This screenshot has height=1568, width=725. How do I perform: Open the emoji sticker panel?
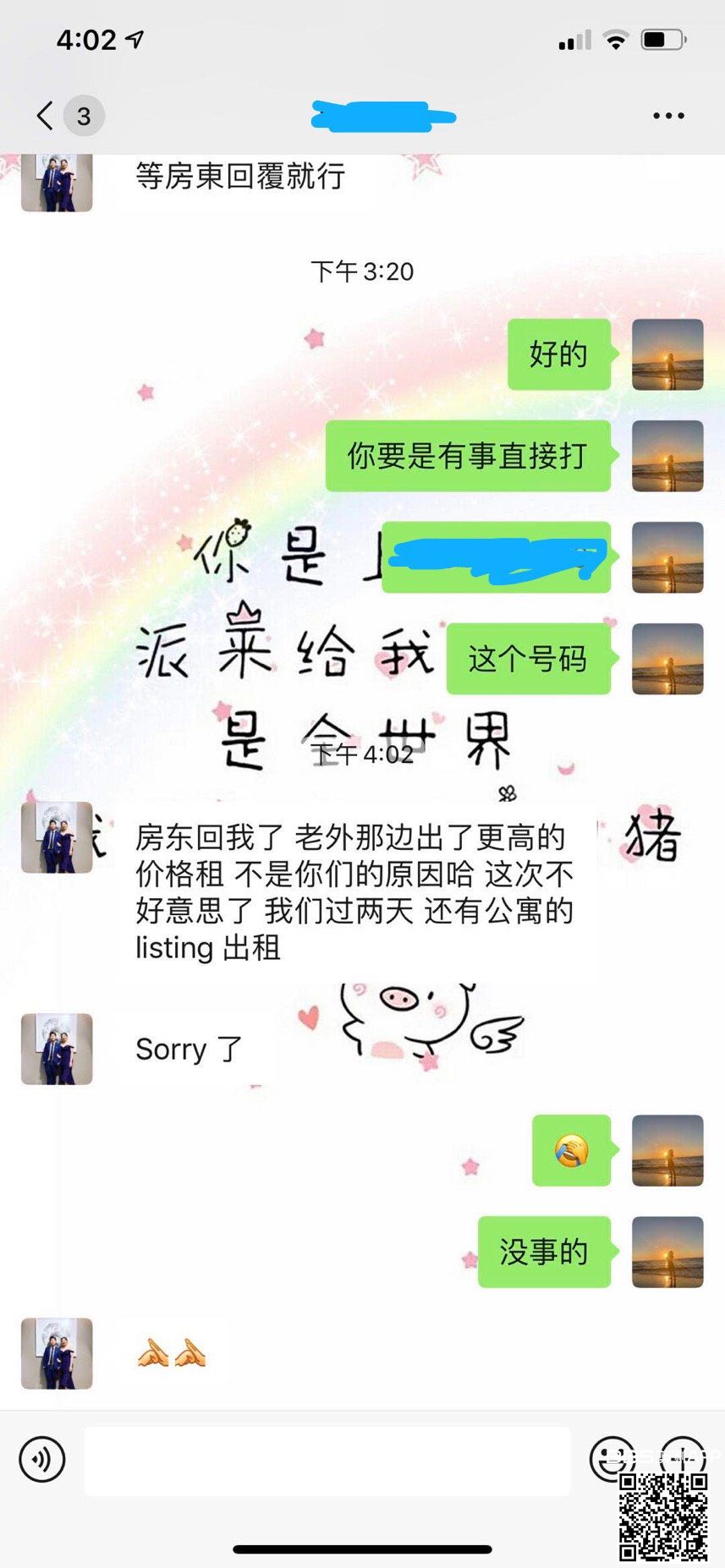(611, 1457)
